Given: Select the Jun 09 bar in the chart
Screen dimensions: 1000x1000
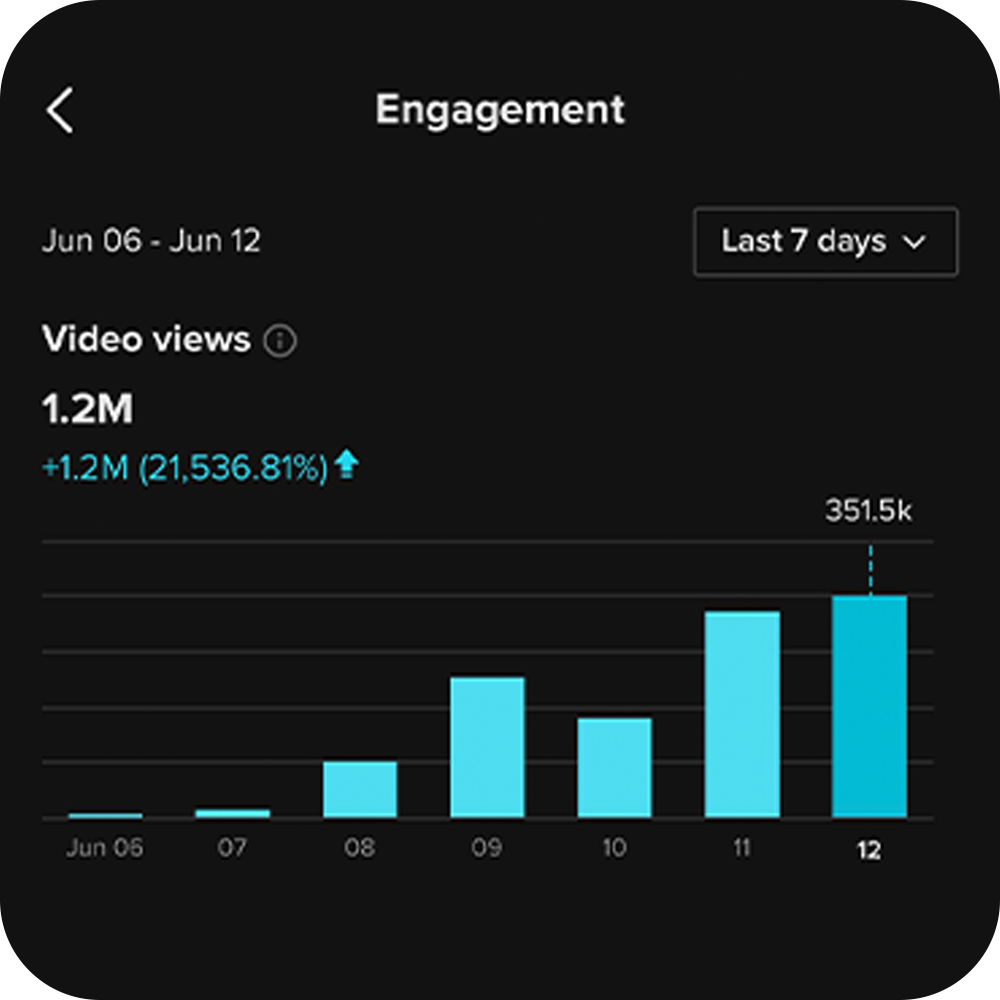Looking at the screenshot, I should point(487,748).
